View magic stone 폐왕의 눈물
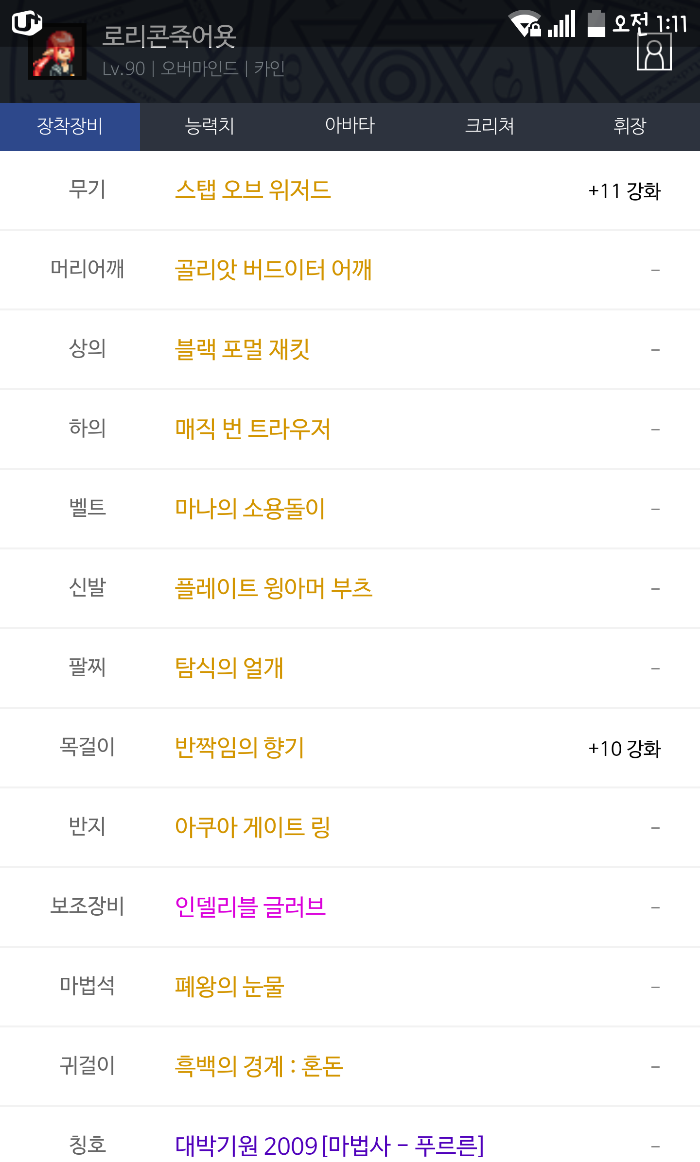700x1162 pixels. (229, 987)
